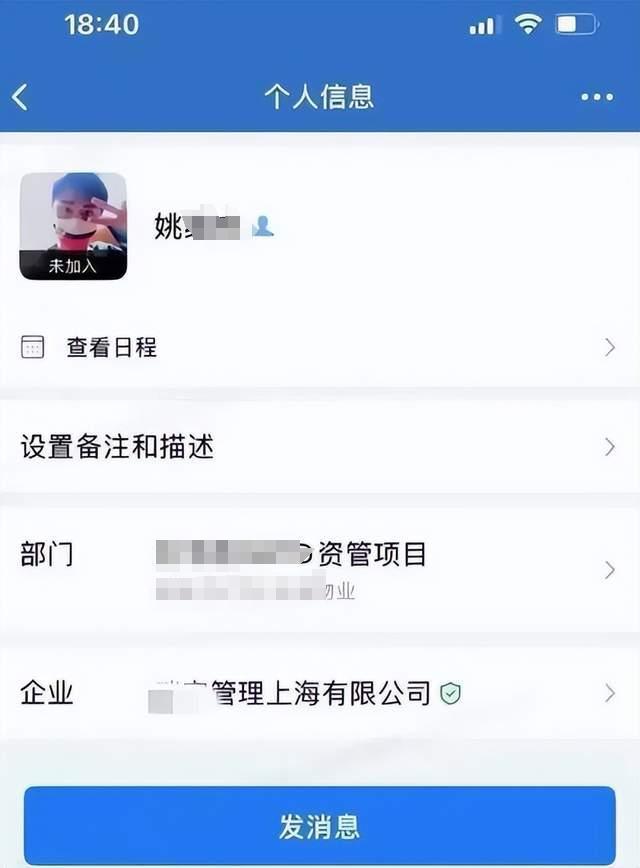Open the 企业 company row

(319, 693)
